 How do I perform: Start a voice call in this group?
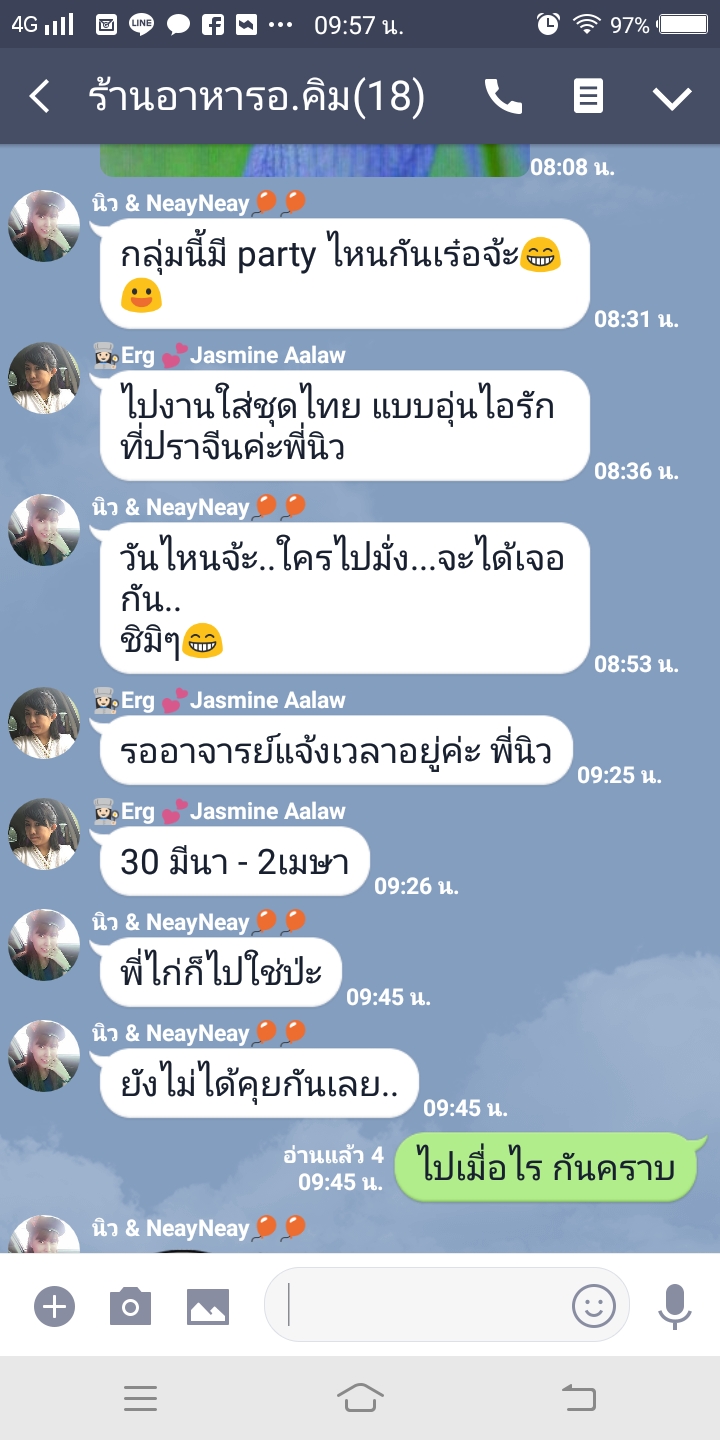coord(503,97)
